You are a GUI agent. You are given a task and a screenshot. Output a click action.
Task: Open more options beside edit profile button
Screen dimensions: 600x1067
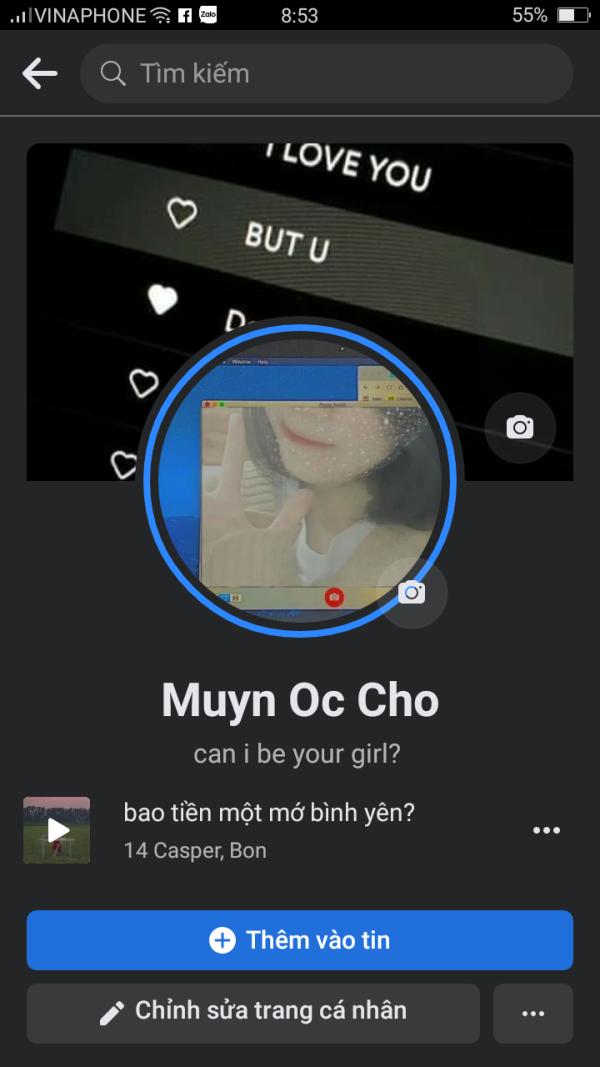click(533, 1013)
